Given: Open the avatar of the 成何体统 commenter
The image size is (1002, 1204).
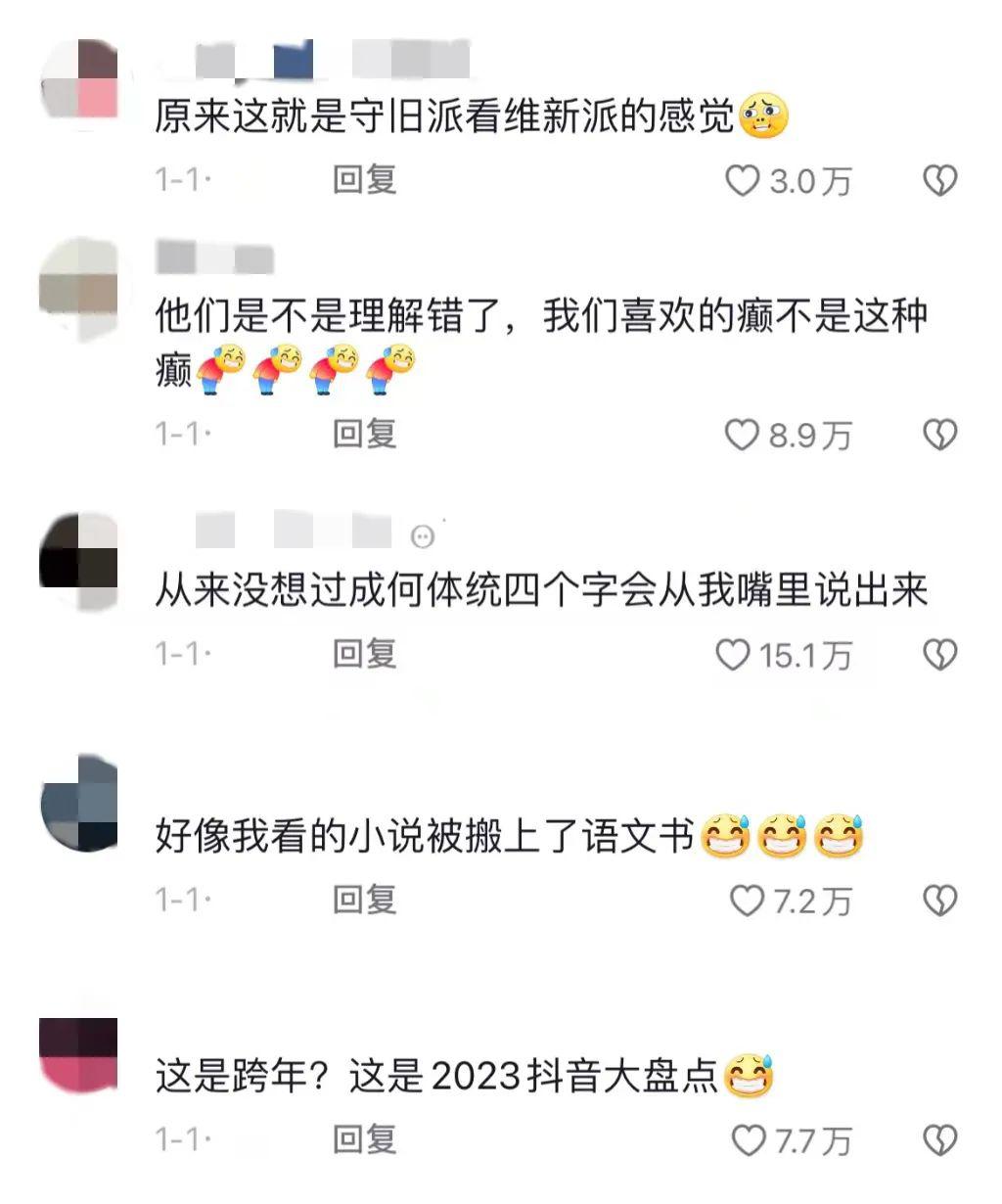Looking at the screenshot, I should pyautogui.click(x=79, y=560).
